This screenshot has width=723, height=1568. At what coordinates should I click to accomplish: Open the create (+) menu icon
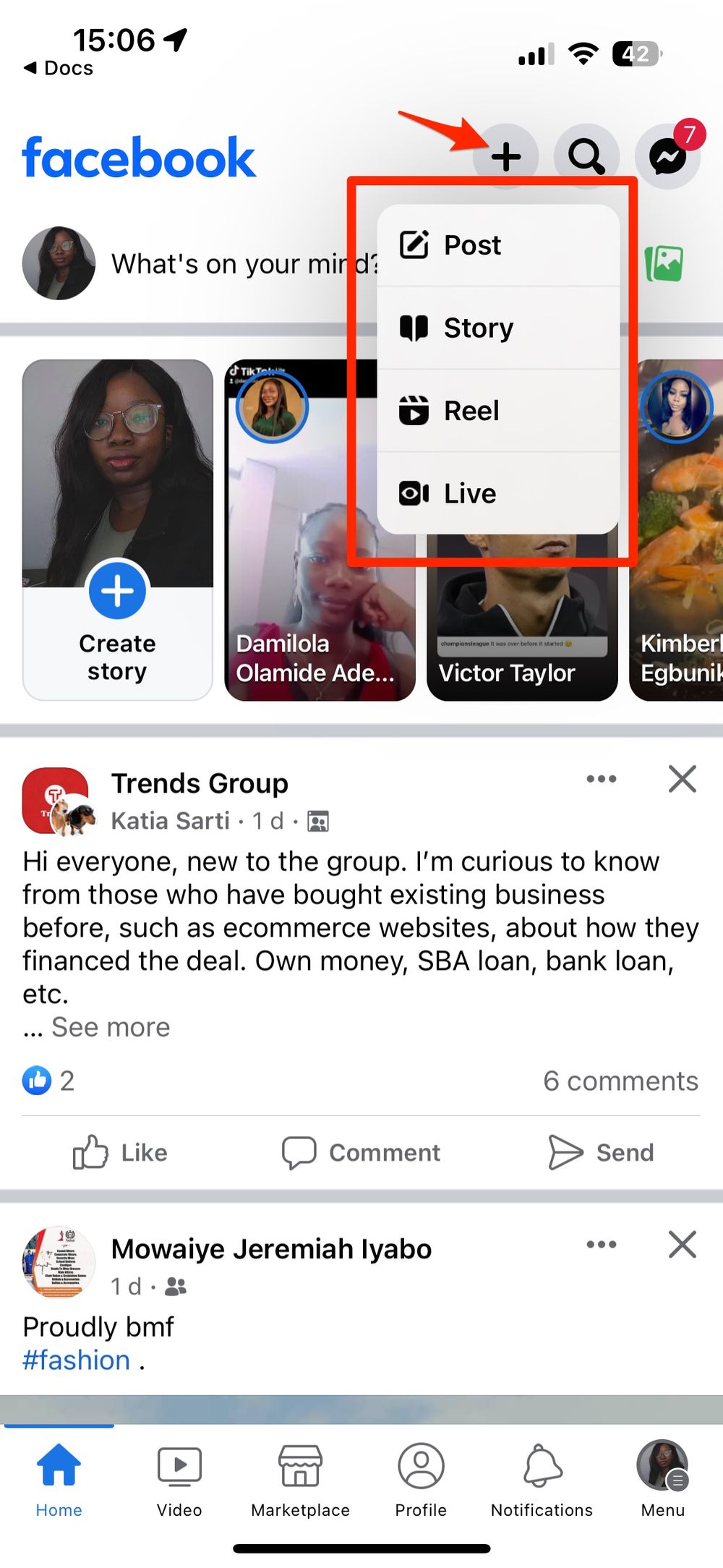[506, 156]
